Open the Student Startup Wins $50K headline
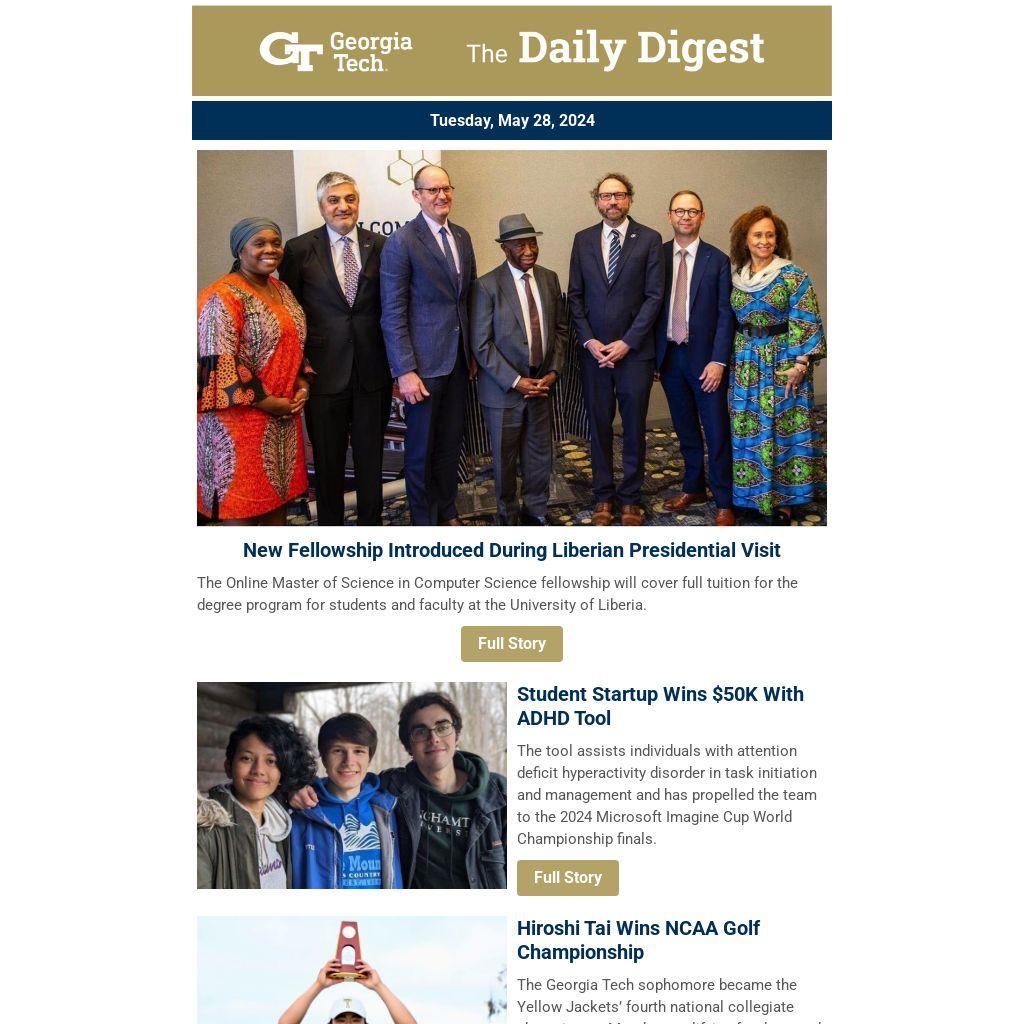 coord(659,706)
